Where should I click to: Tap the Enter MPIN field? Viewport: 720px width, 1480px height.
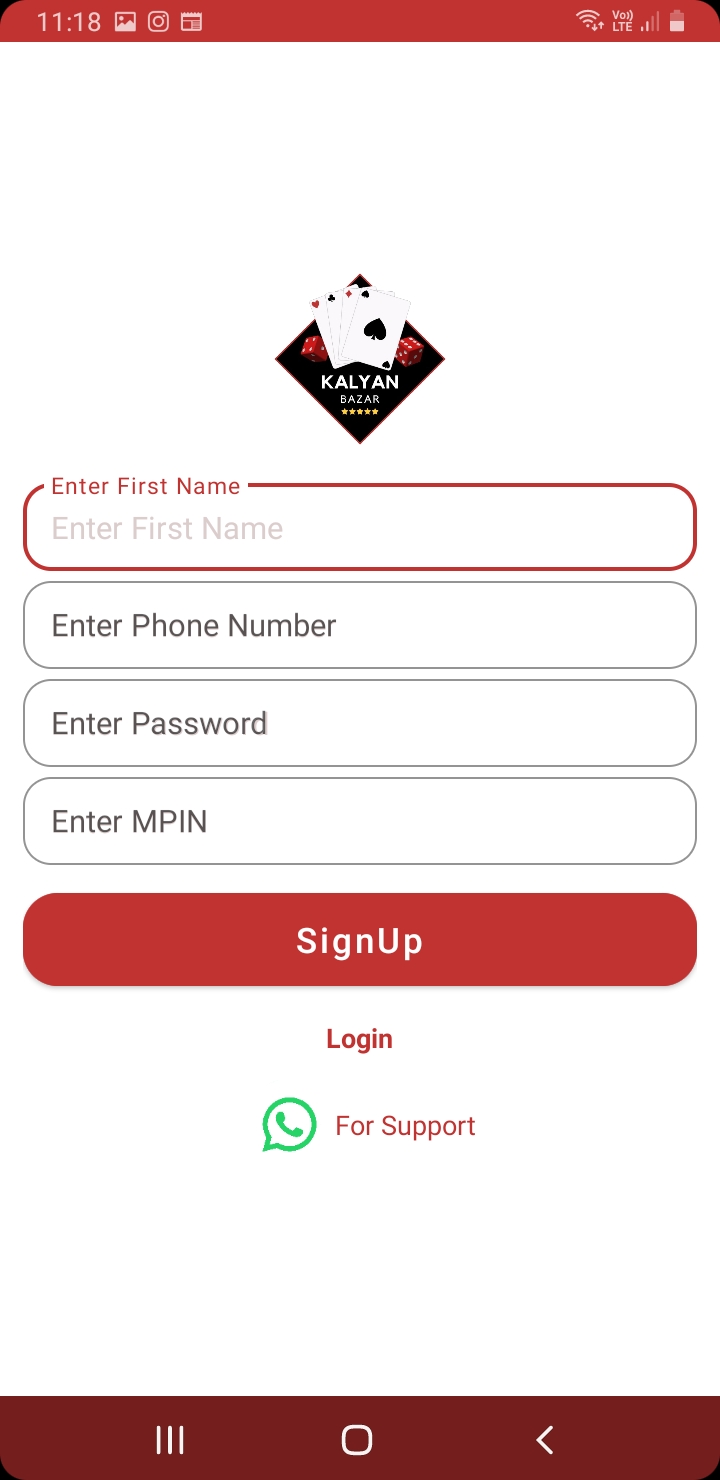point(360,821)
